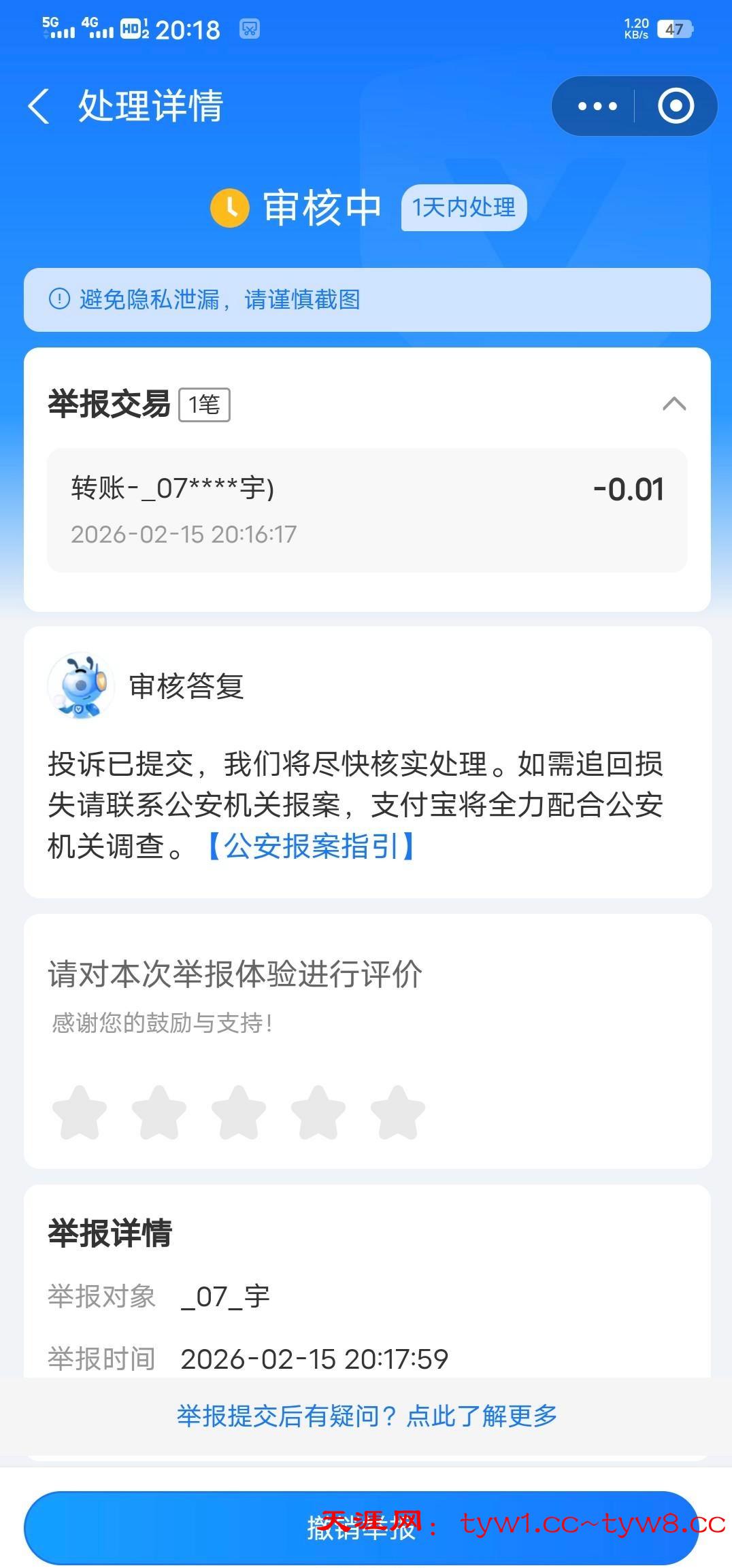Collapse the 举报交易 section

click(673, 404)
